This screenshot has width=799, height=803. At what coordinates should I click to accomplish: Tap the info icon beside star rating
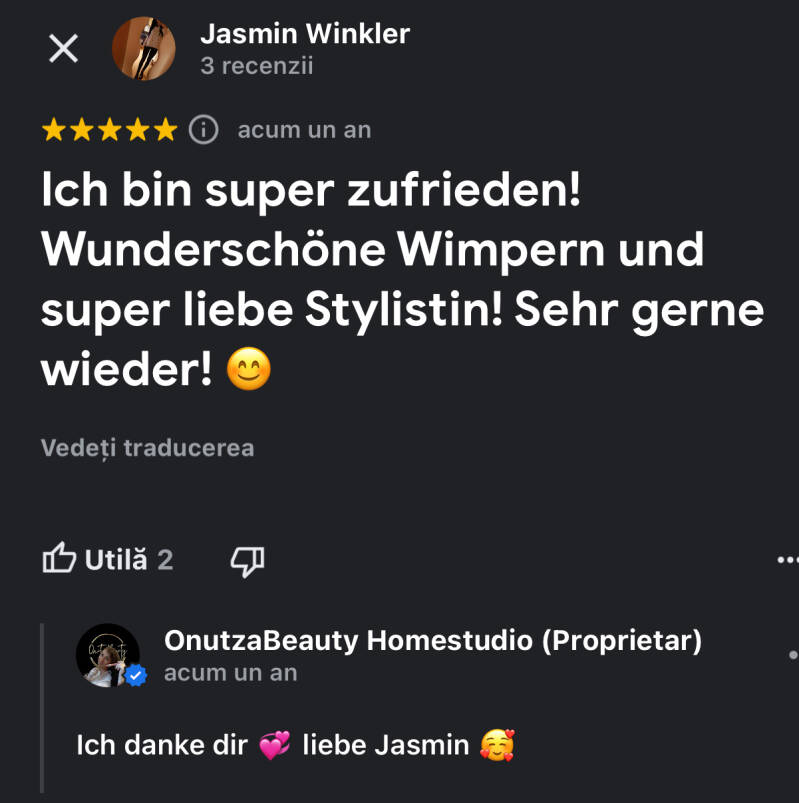pos(204,130)
